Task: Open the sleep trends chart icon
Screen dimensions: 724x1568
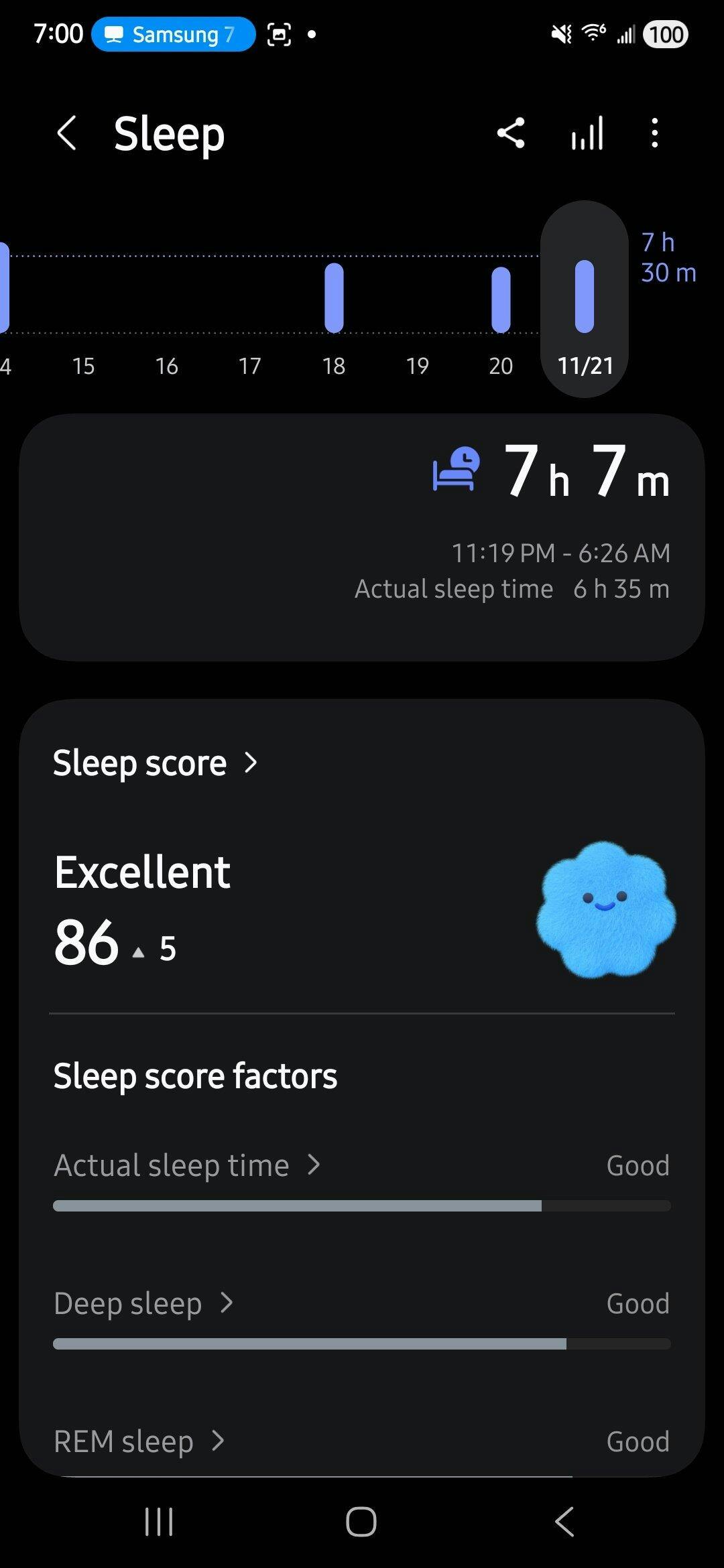Action: (587, 133)
